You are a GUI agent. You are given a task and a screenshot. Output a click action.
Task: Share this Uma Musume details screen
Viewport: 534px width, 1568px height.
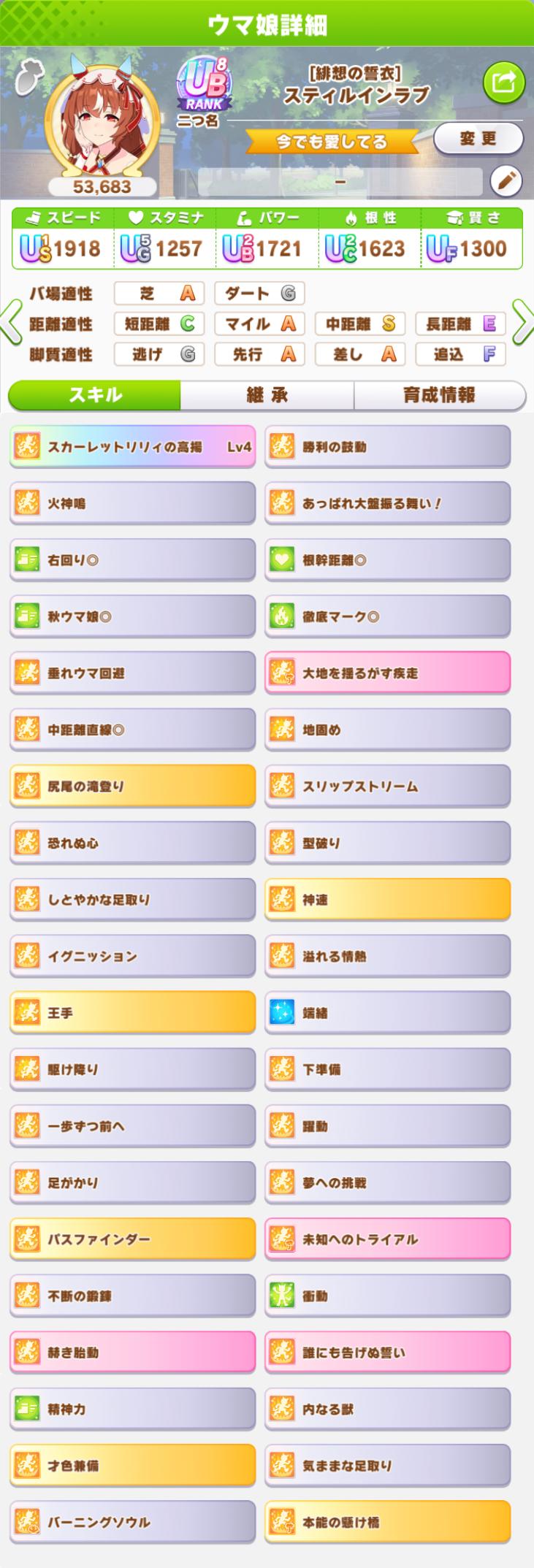[x=504, y=83]
